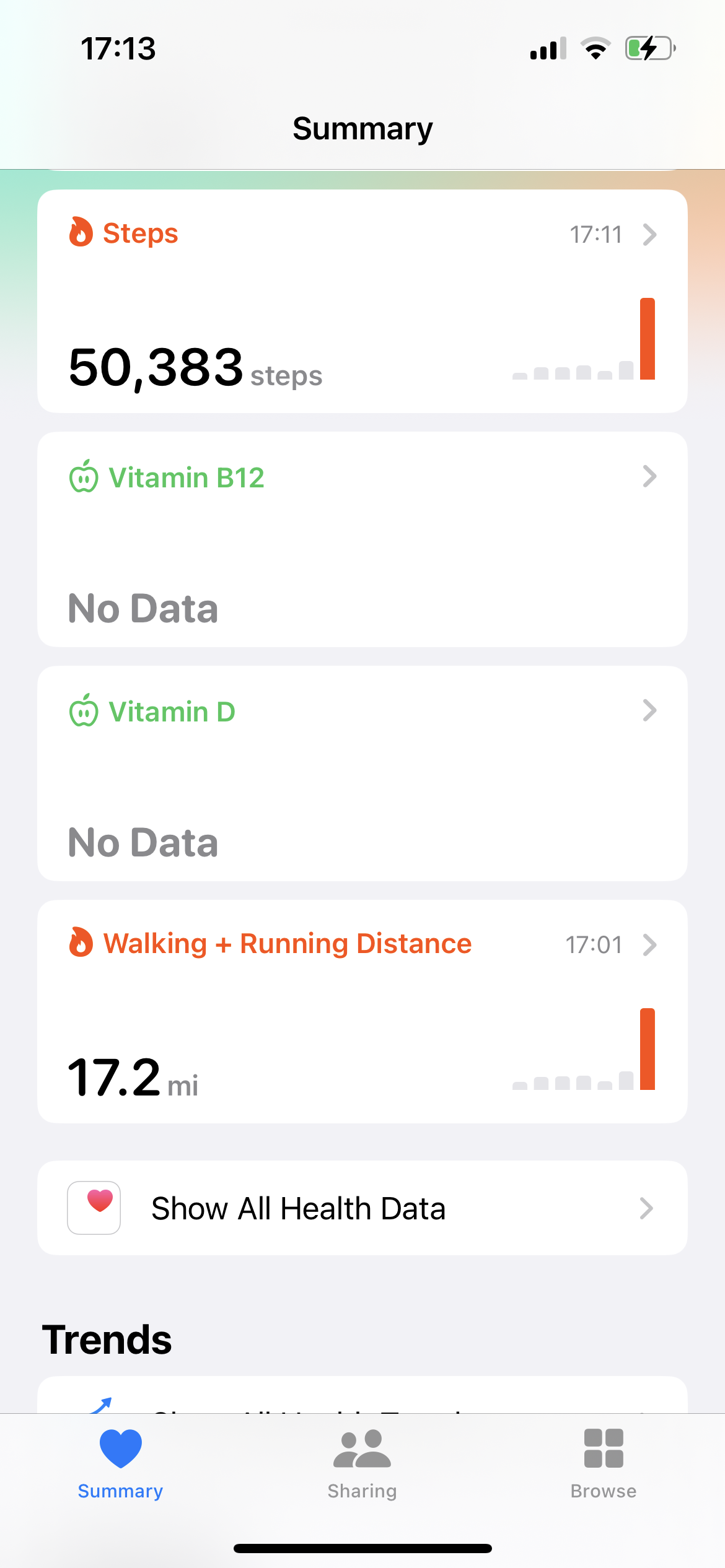Screen dimensions: 725x1568
Task: Tap Show All Health Data
Action: click(x=362, y=1208)
